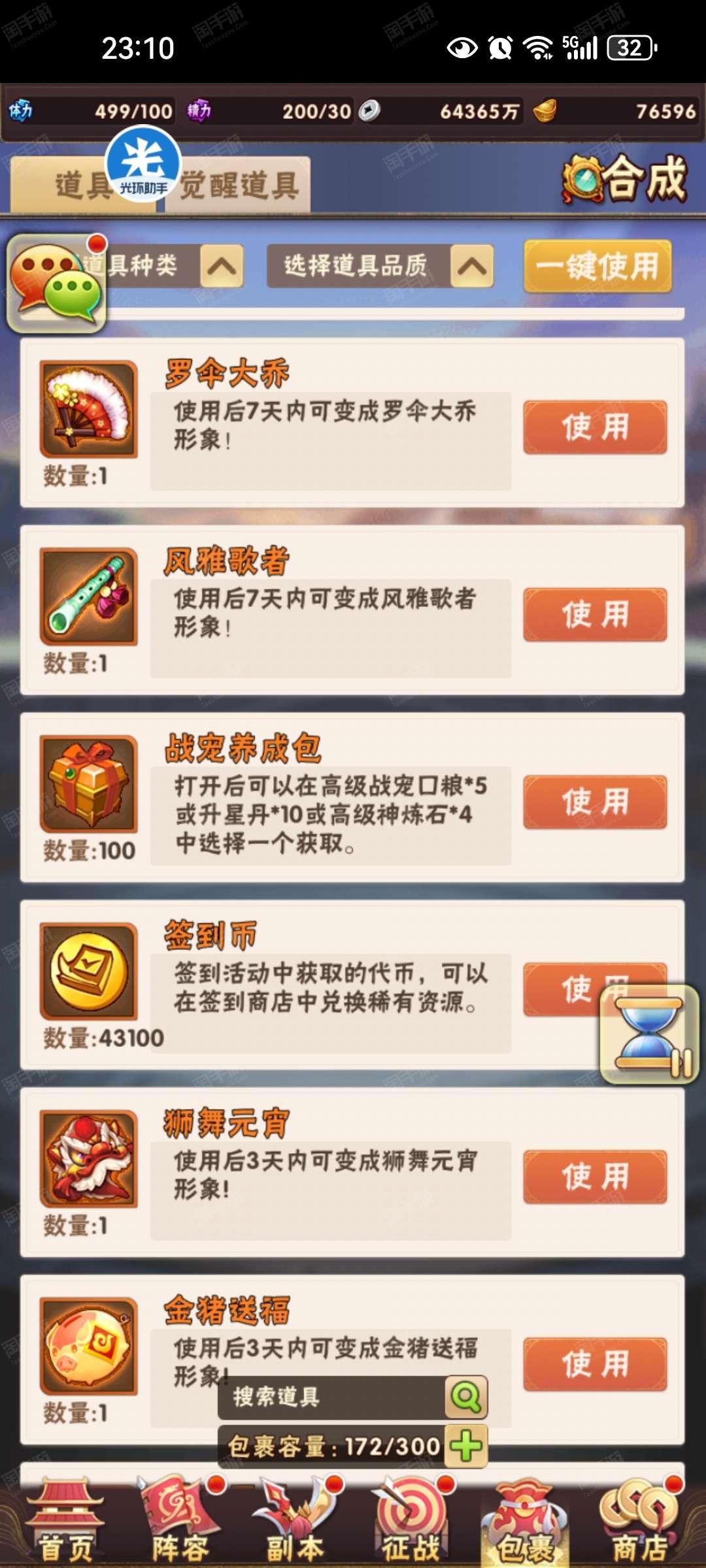Open the 合成 crafting button

point(624,178)
